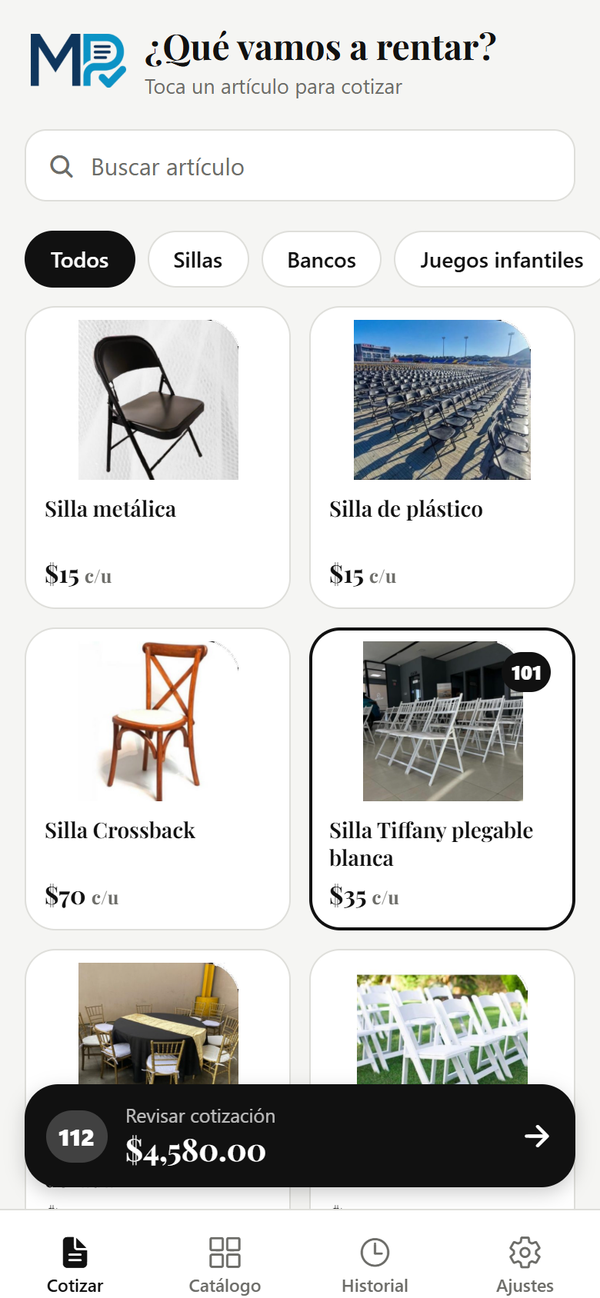This screenshot has height=1298, width=600.
Task: Open Revisar cotización summary bar
Action: 300,1136
